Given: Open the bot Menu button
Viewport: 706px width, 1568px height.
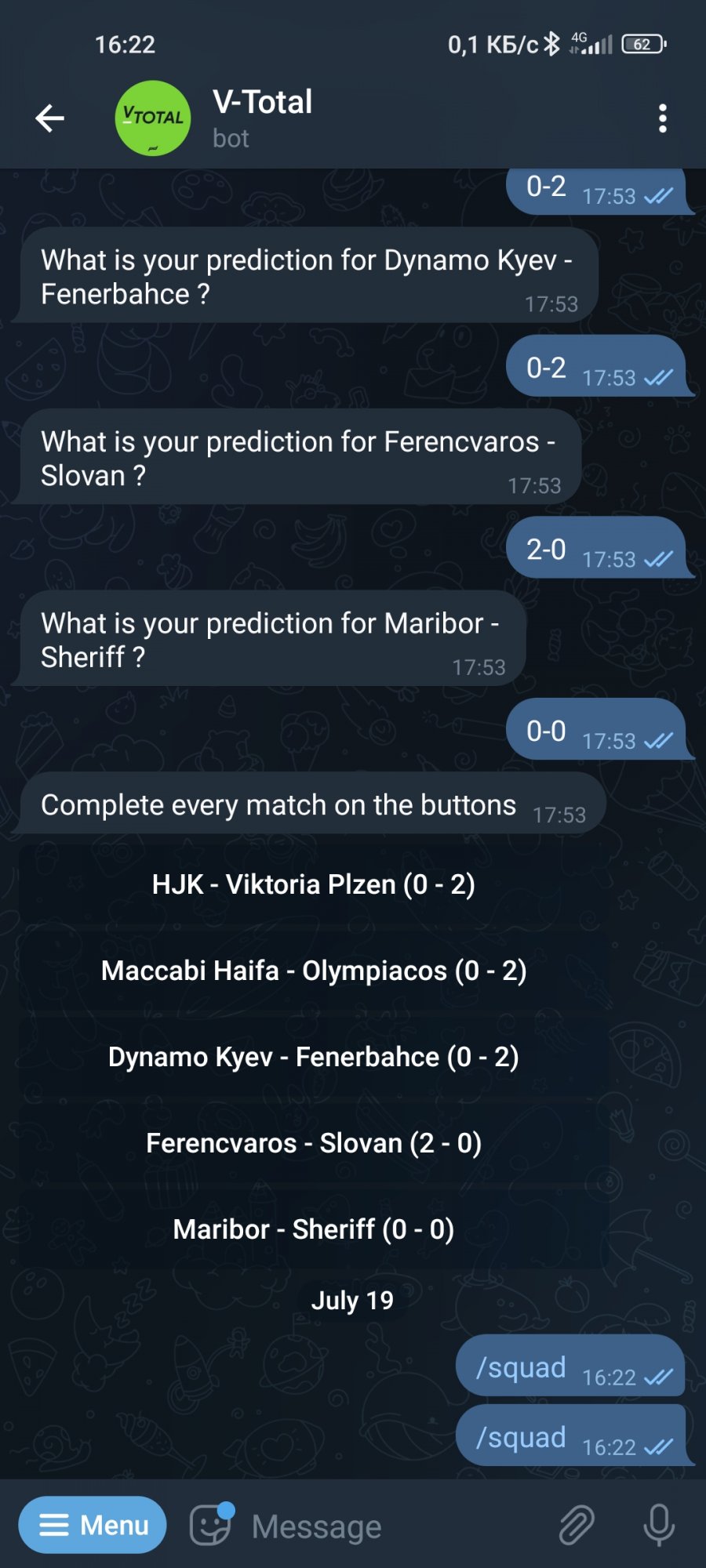Looking at the screenshot, I should 93,1525.
